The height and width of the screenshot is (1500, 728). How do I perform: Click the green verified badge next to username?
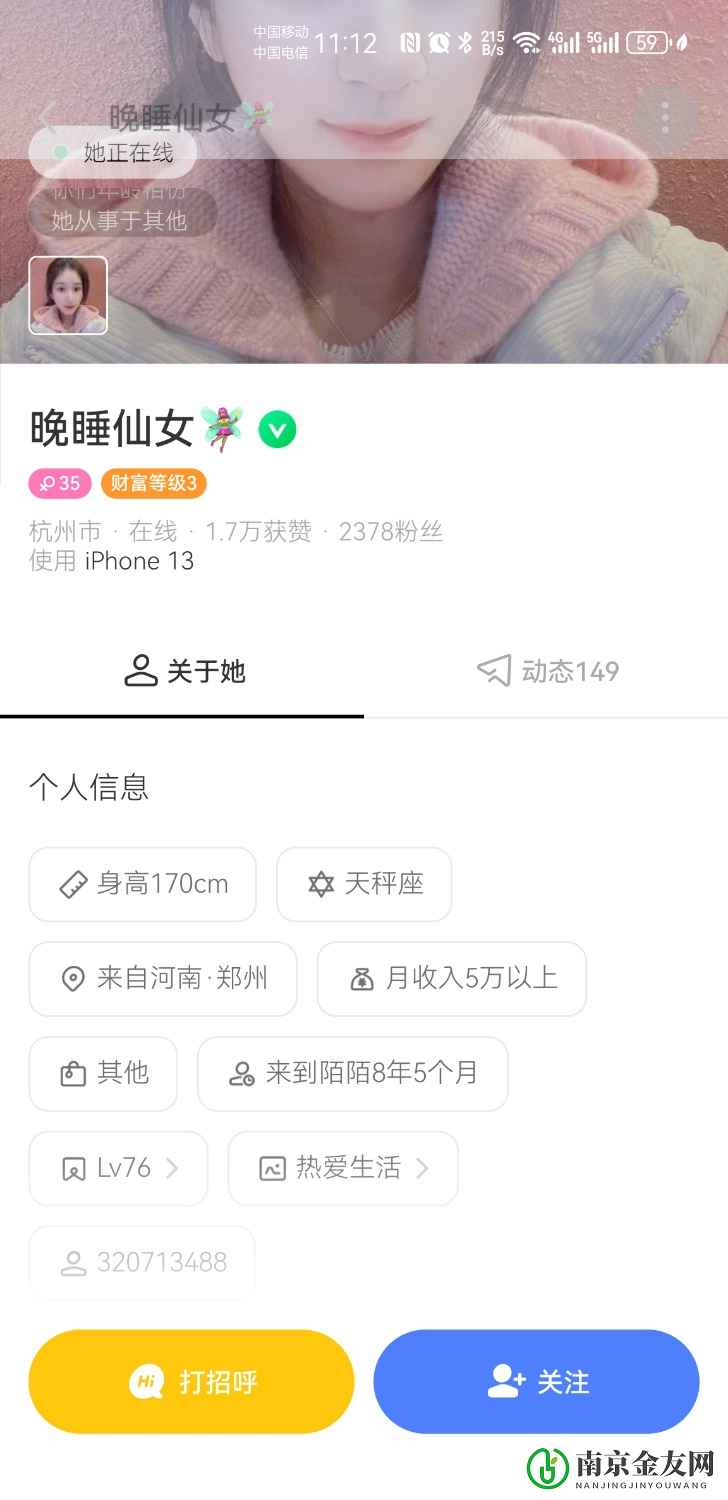277,429
